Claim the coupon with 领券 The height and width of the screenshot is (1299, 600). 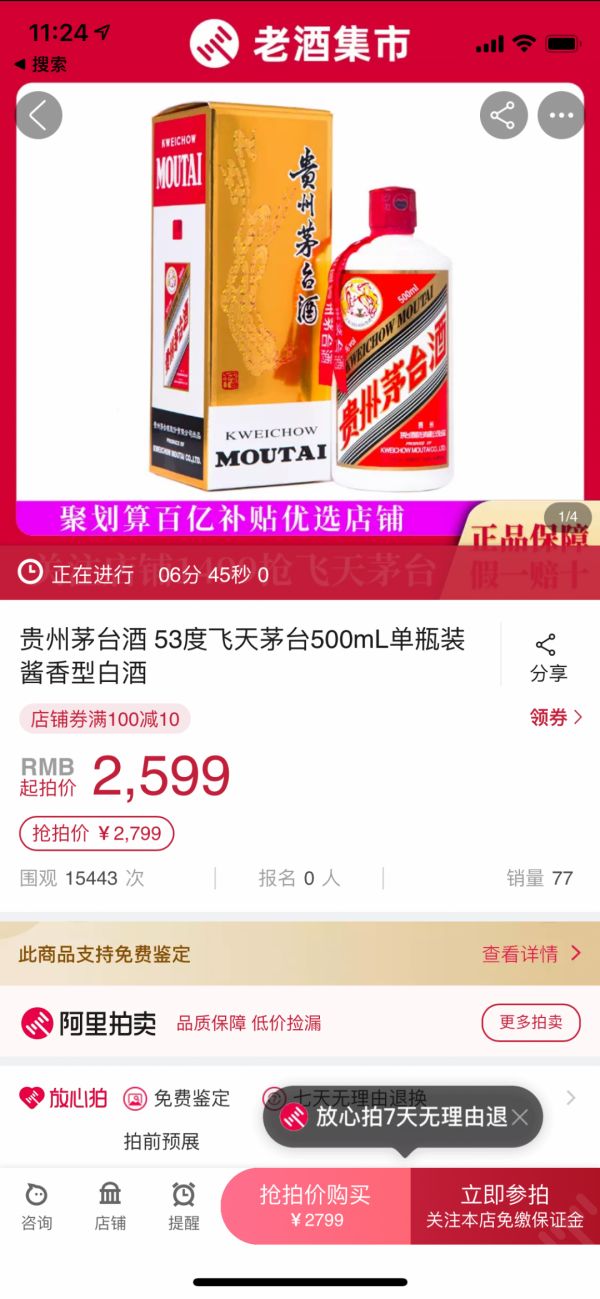(x=556, y=717)
